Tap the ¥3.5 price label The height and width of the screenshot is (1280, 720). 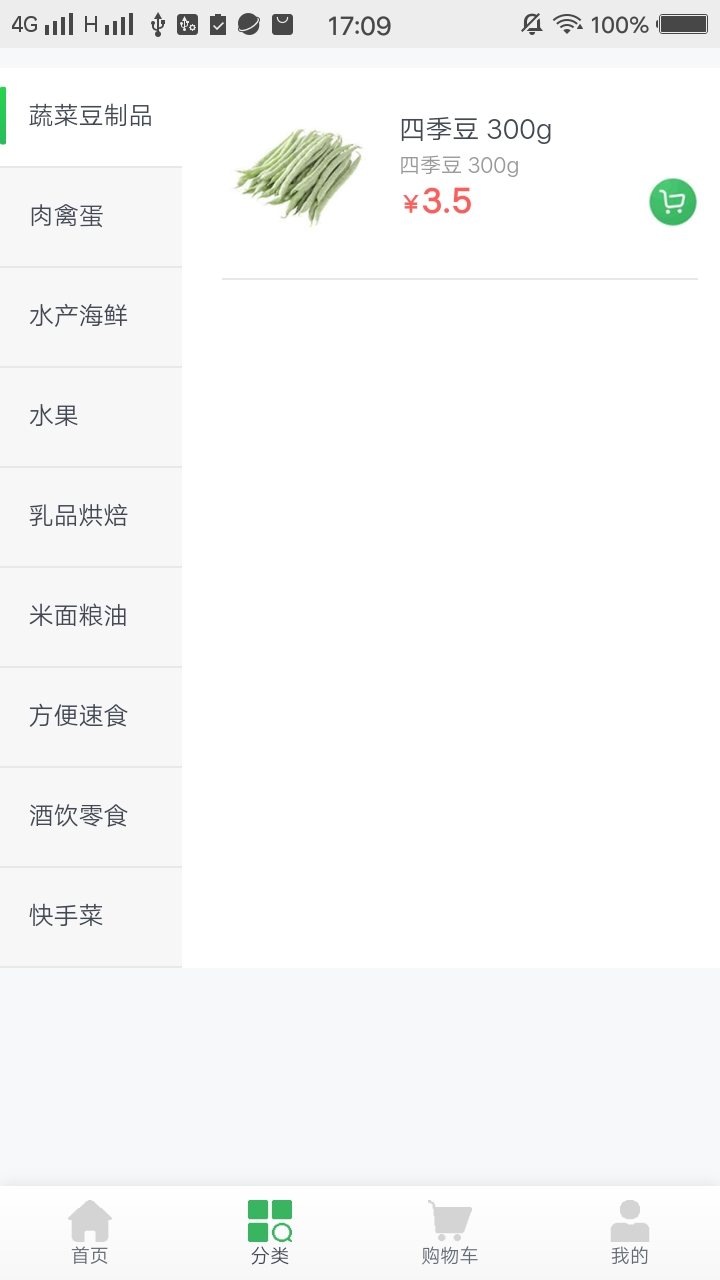pos(435,203)
